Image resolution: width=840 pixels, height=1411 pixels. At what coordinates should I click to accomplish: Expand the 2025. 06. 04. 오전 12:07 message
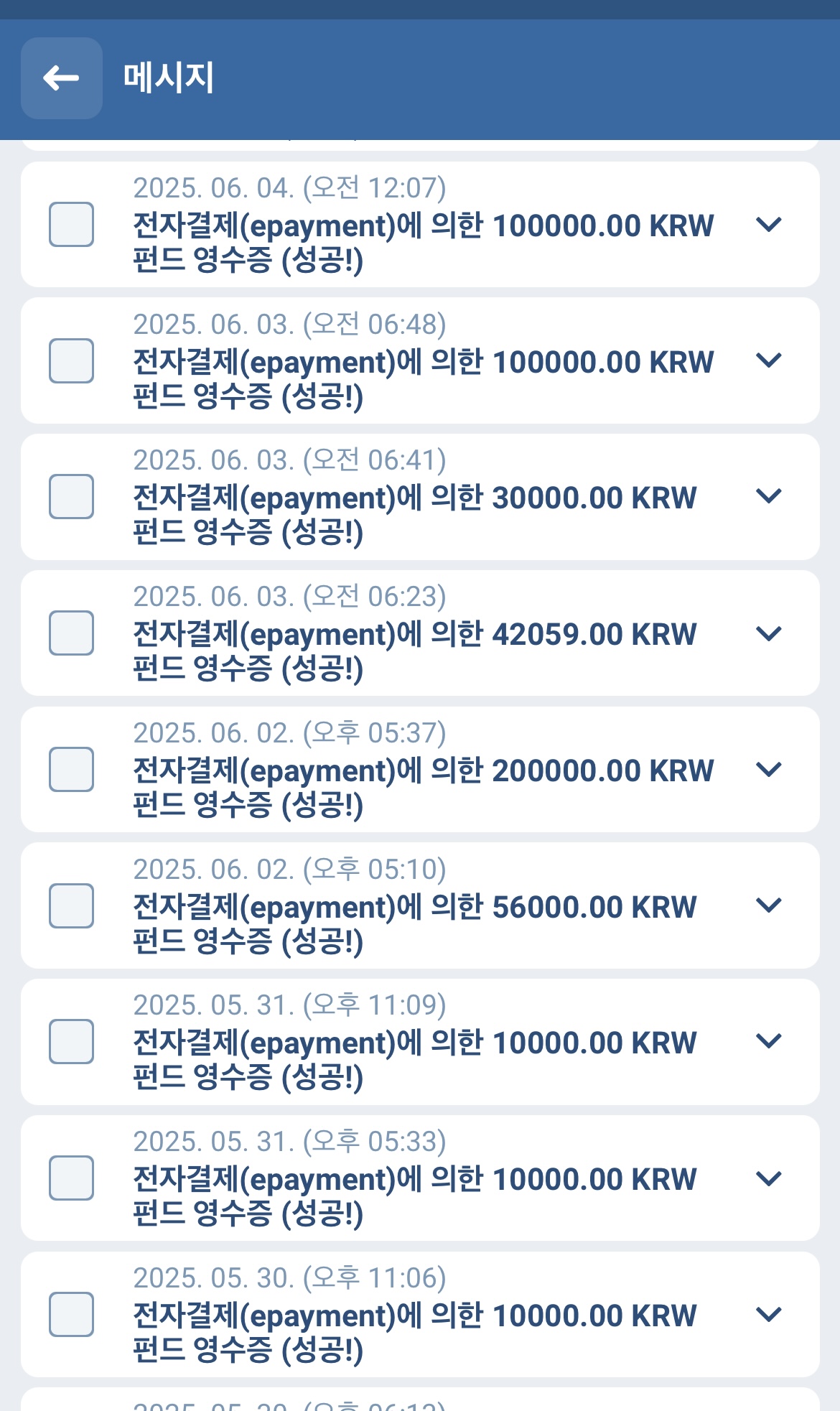pos(768,225)
